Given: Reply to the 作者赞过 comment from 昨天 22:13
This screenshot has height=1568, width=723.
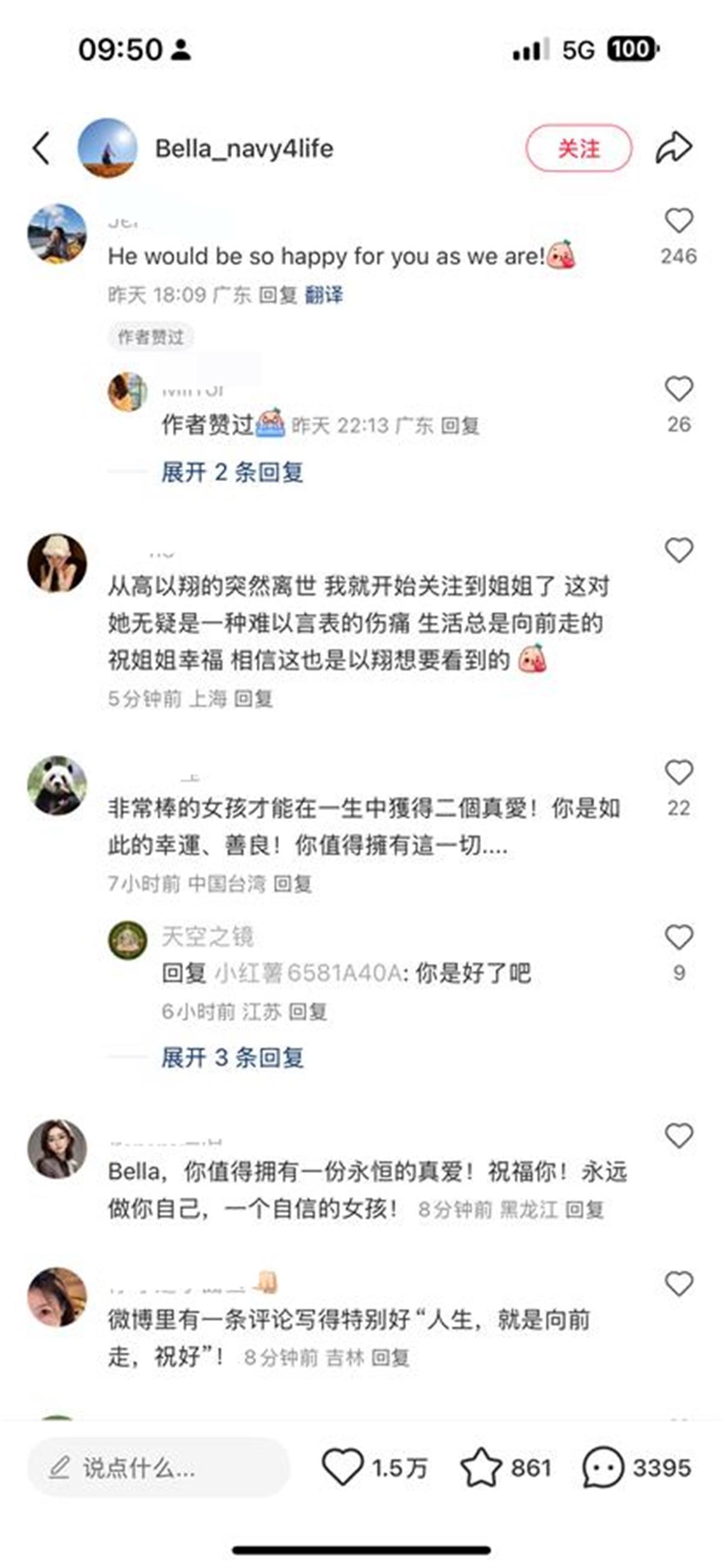Looking at the screenshot, I should click(x=460, y=425).
